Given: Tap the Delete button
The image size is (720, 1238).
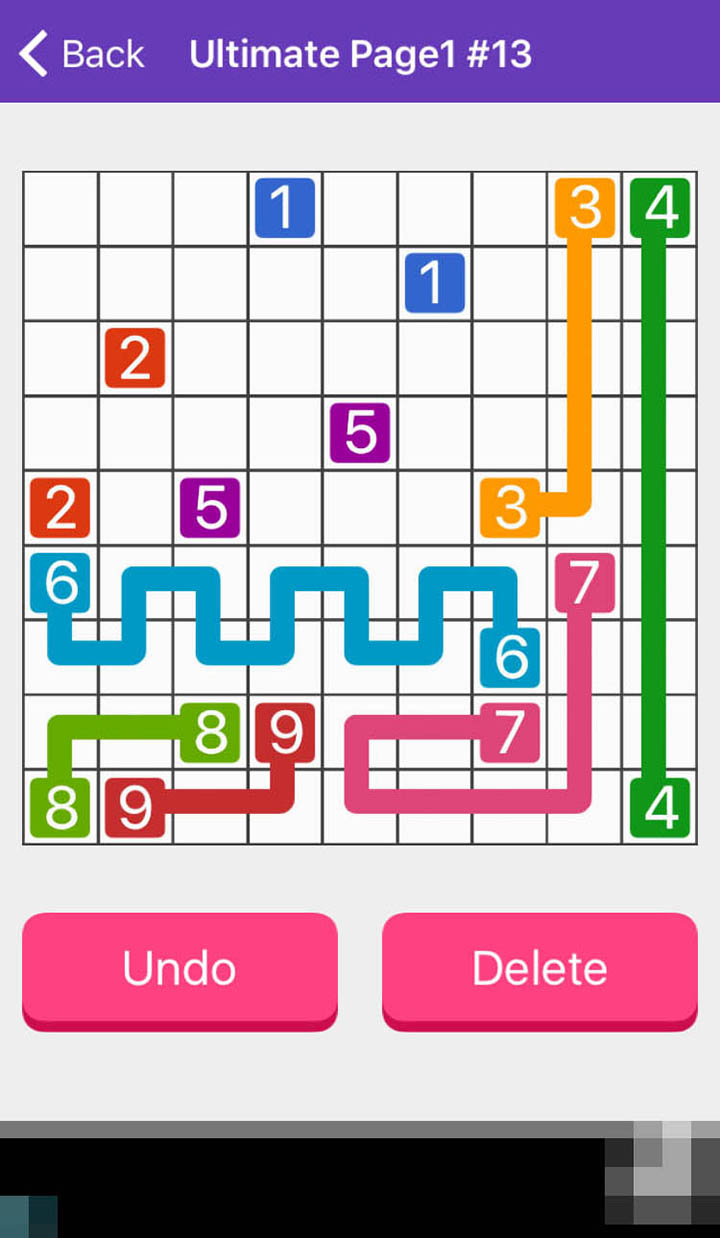Looking at the screenshot, I should click(540, 967).
